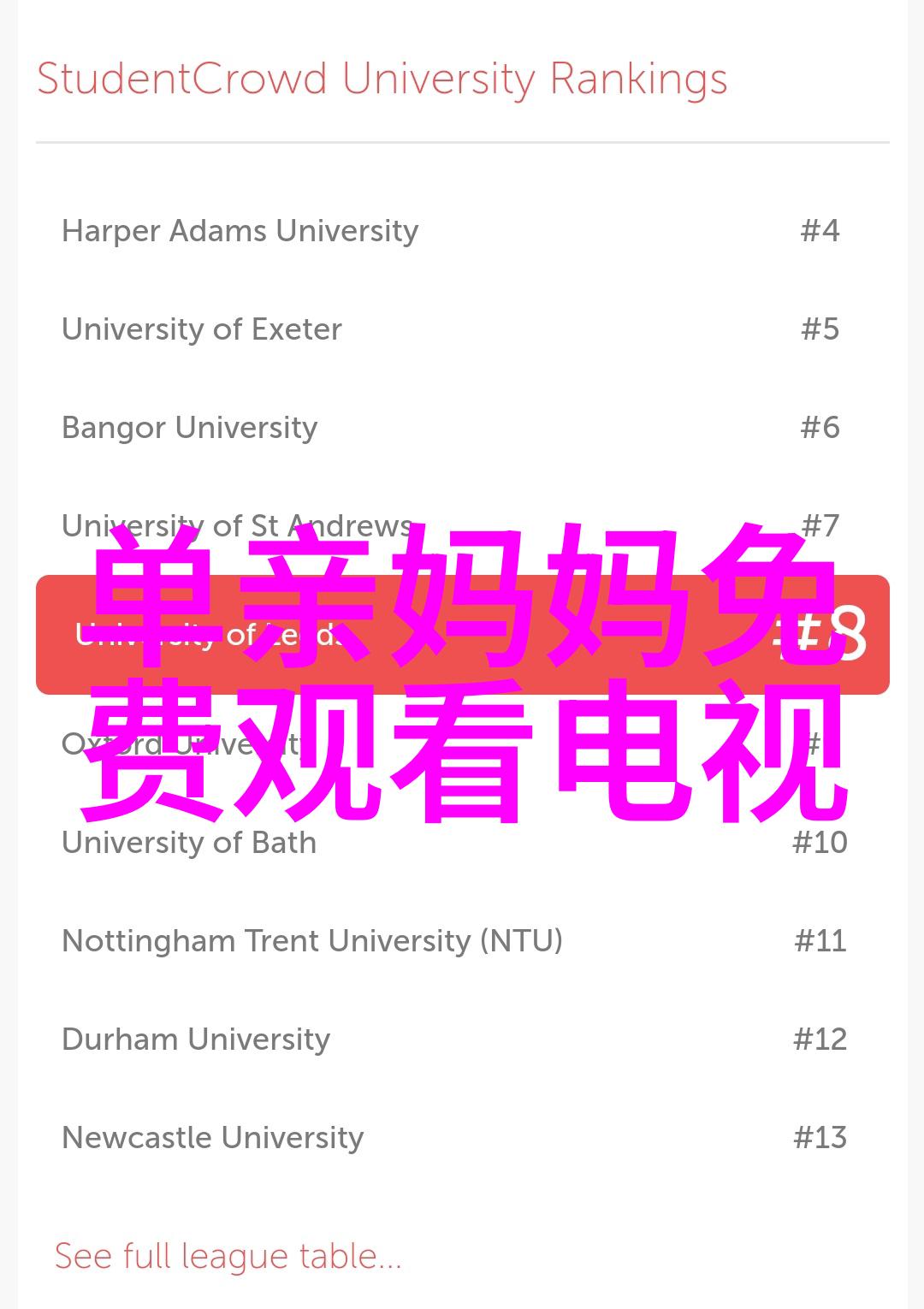Open the See full league table link
Screen dimensions: 924x1309
pyautogui.click(x=228, y=1256)
